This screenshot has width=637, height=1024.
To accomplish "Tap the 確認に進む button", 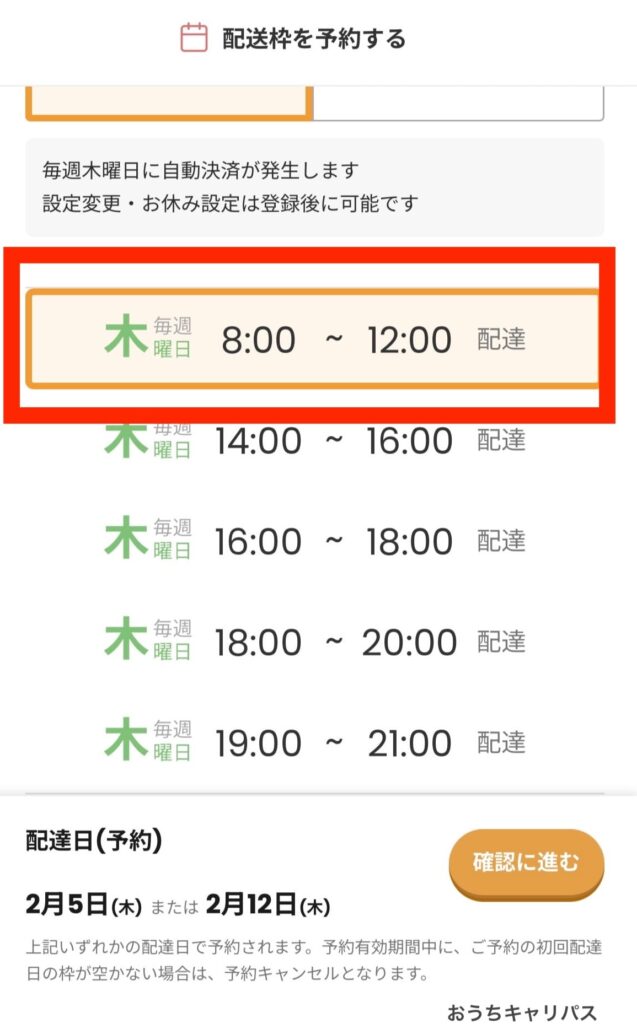I will [526, 862].
